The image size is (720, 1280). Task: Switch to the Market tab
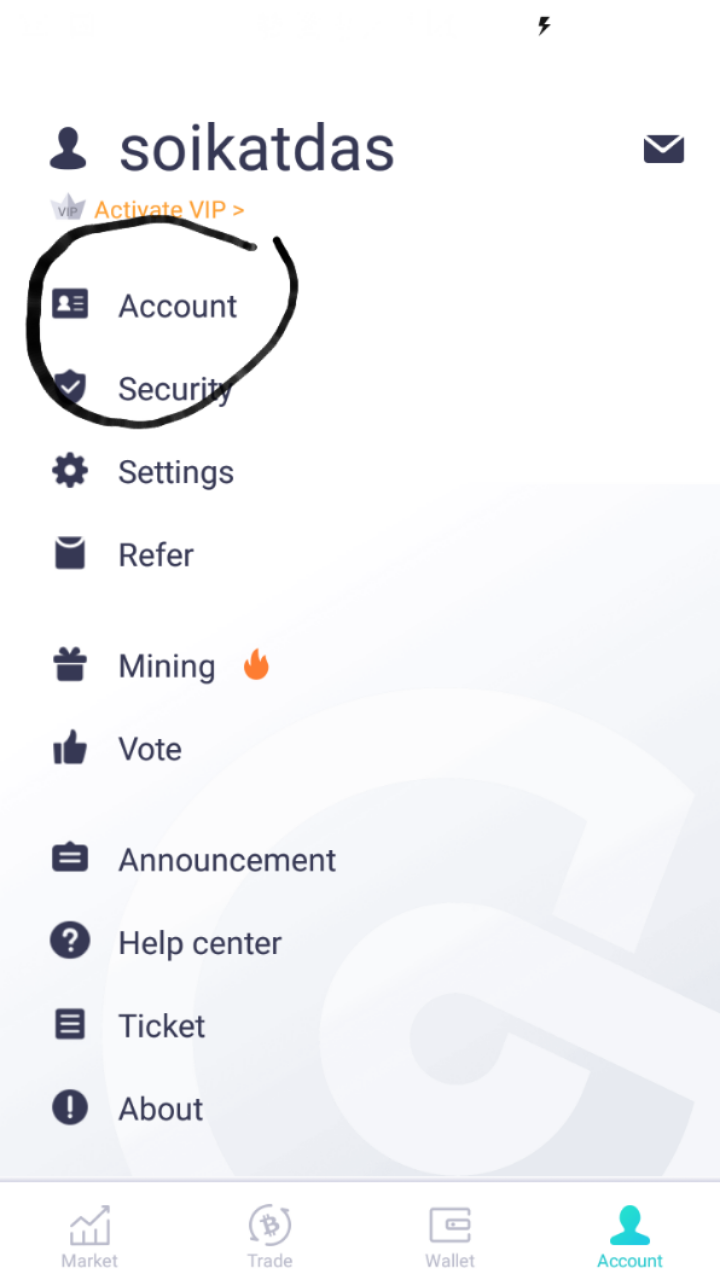point(90,1236)
